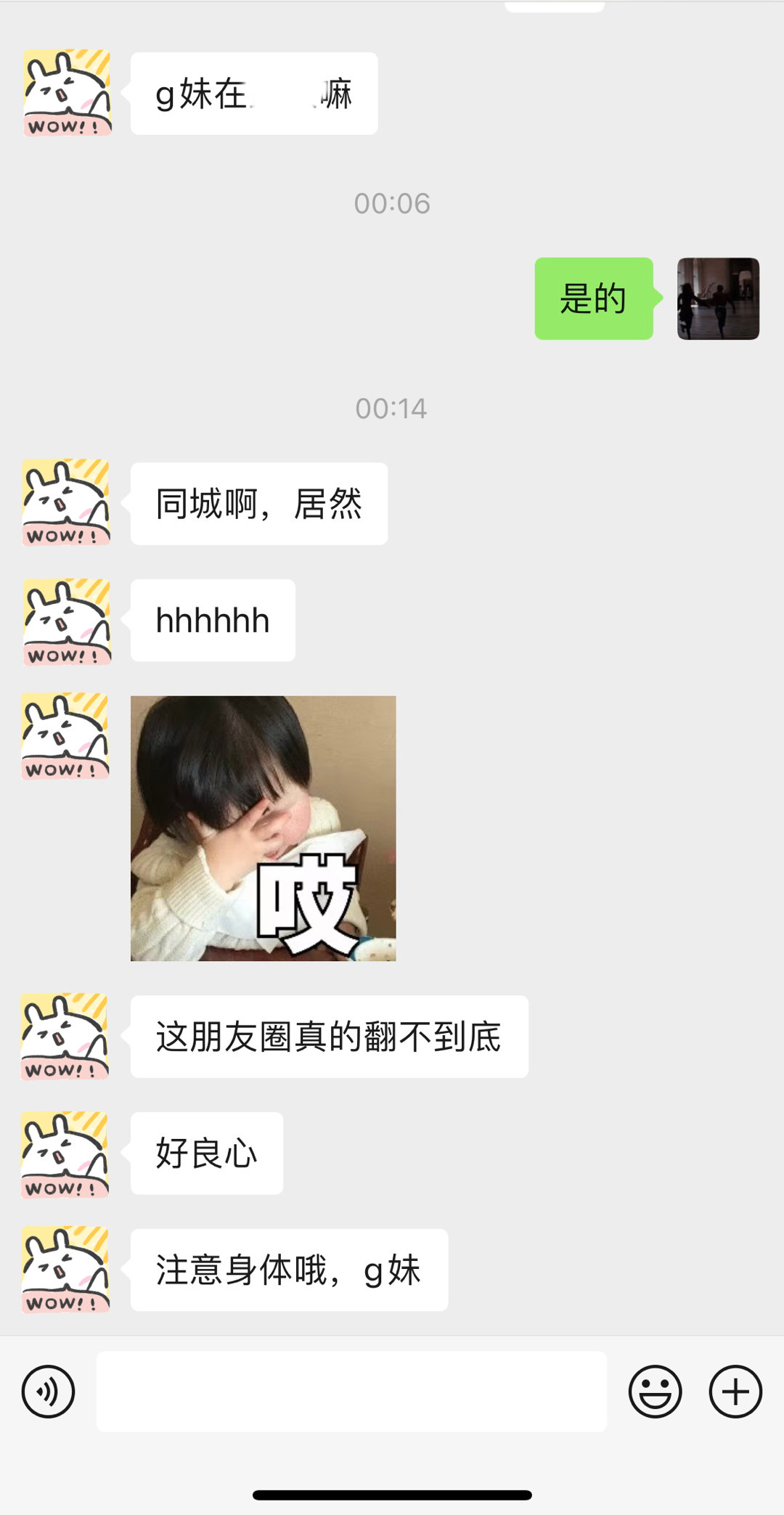This screenshot has height=1515, width=784.
Task: Open the 哎 sticker image
Action: (263, 828)
